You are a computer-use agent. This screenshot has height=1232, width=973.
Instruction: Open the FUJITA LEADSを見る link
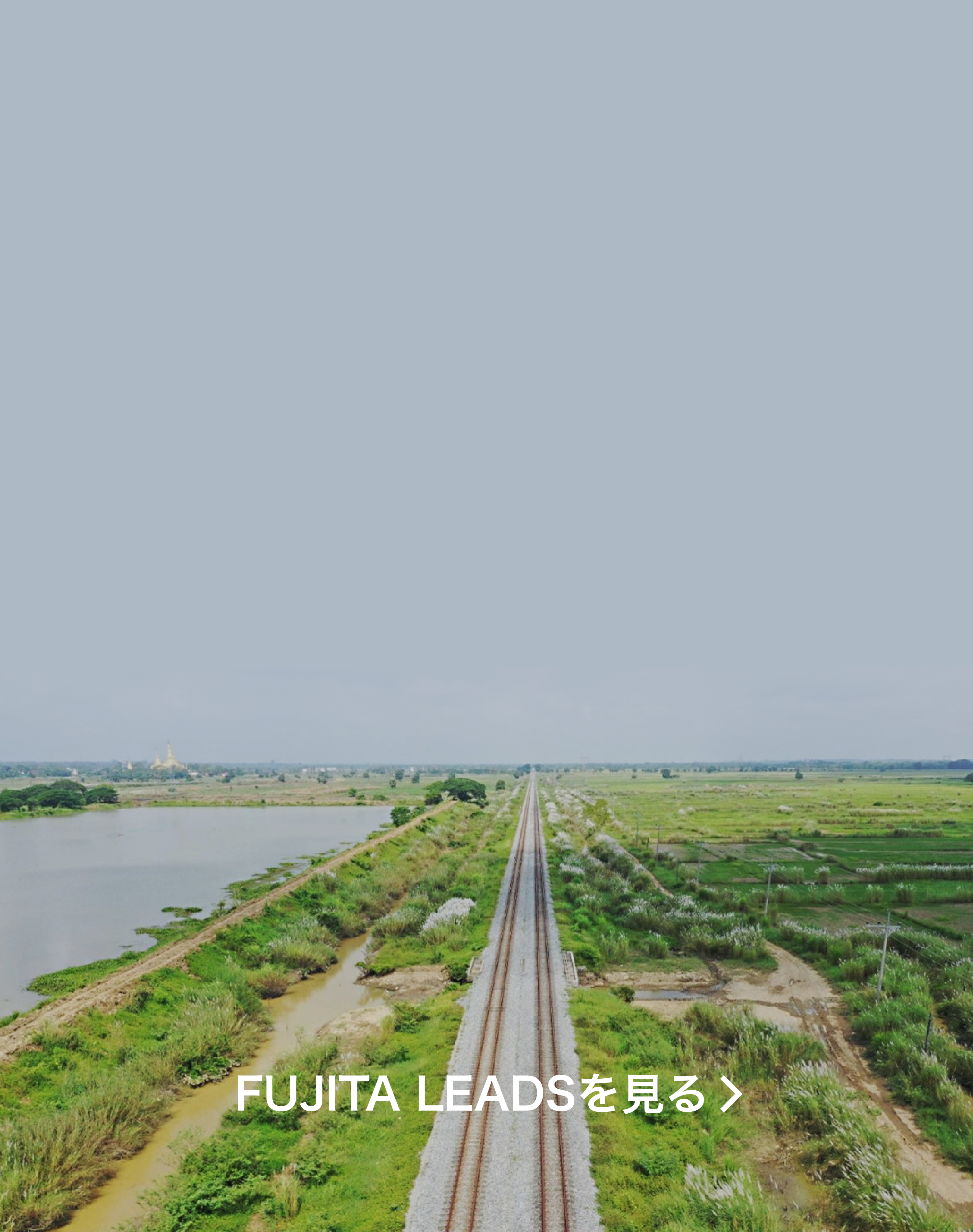pos(489,1094)
